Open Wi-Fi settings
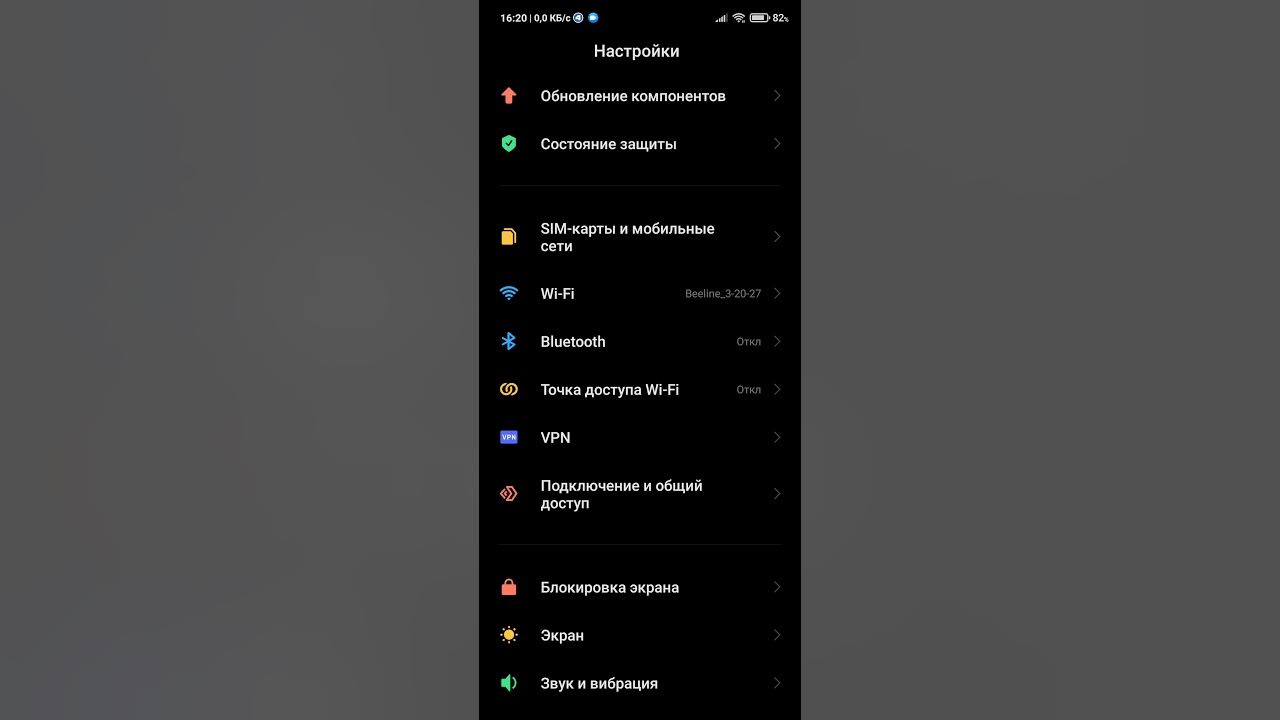The image size is (1280, 720). coord(640,294)
